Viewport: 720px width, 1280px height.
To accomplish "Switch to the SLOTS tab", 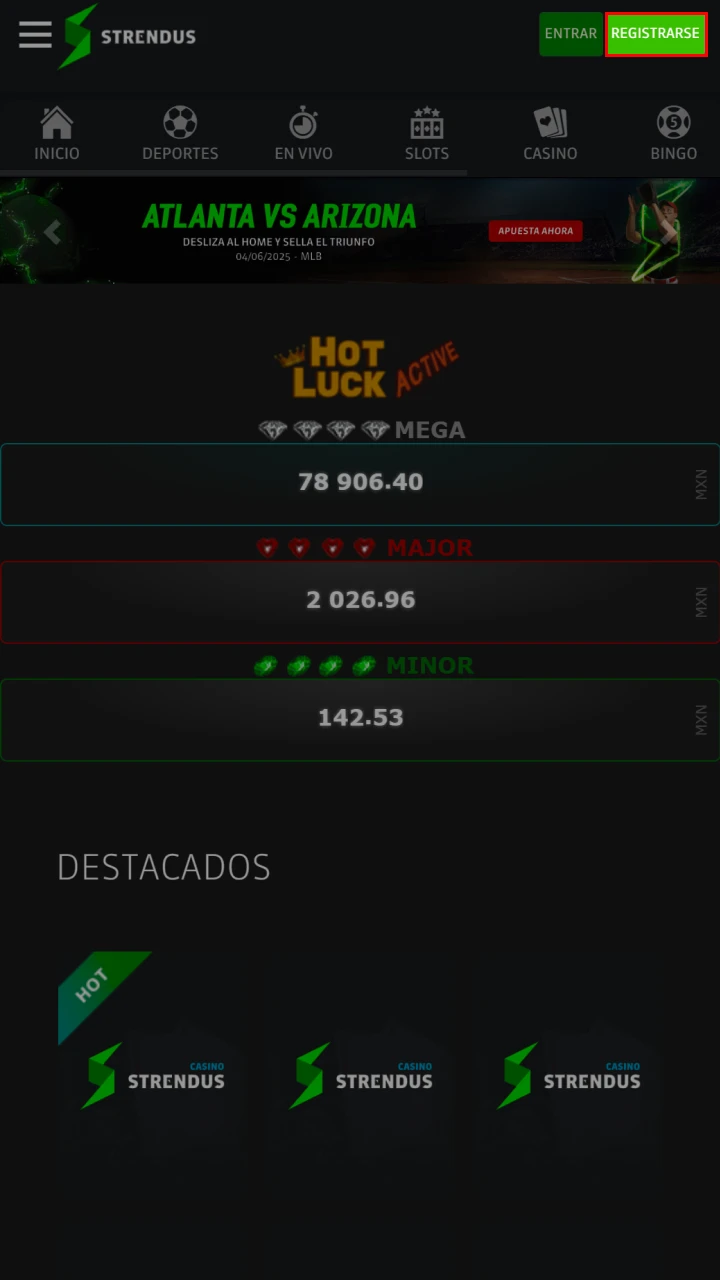I will (427, 135).
